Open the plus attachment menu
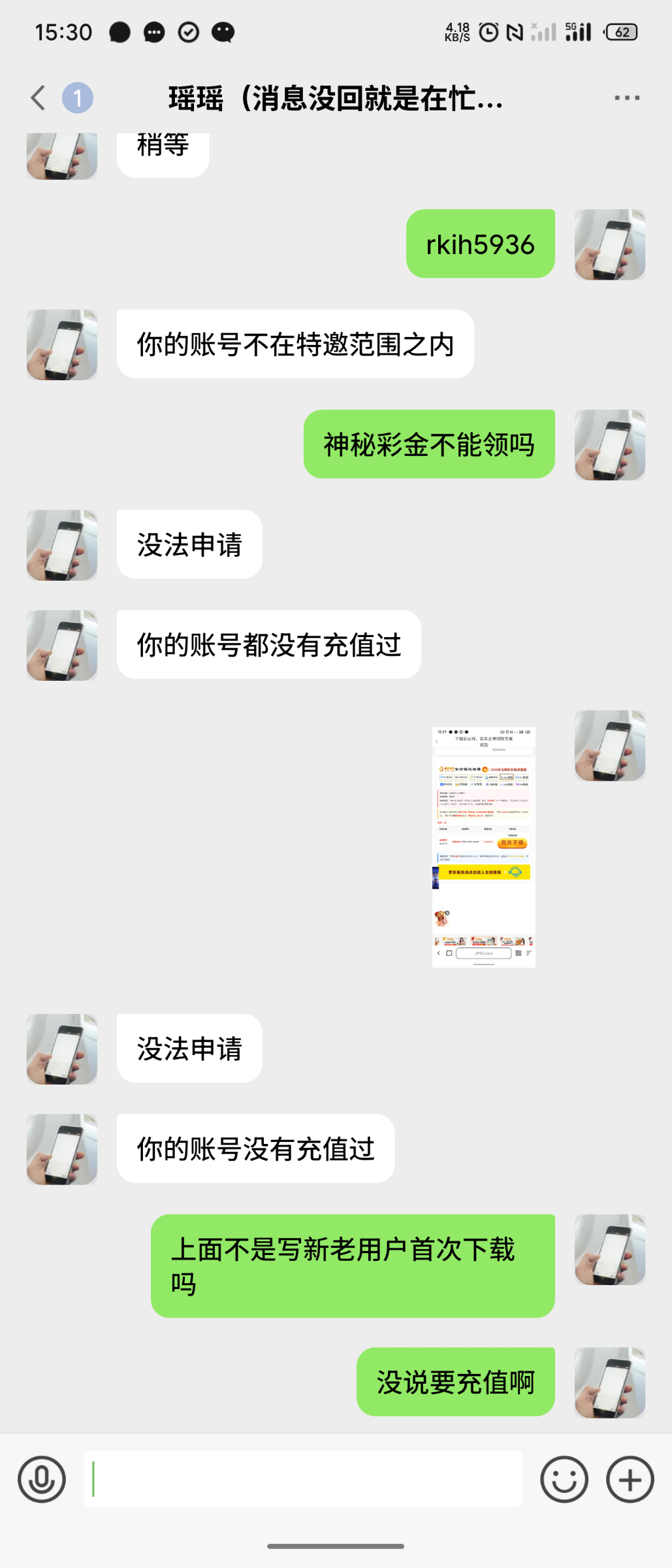Viewport: 672px width, 1568px height. tap(630, 1479)
